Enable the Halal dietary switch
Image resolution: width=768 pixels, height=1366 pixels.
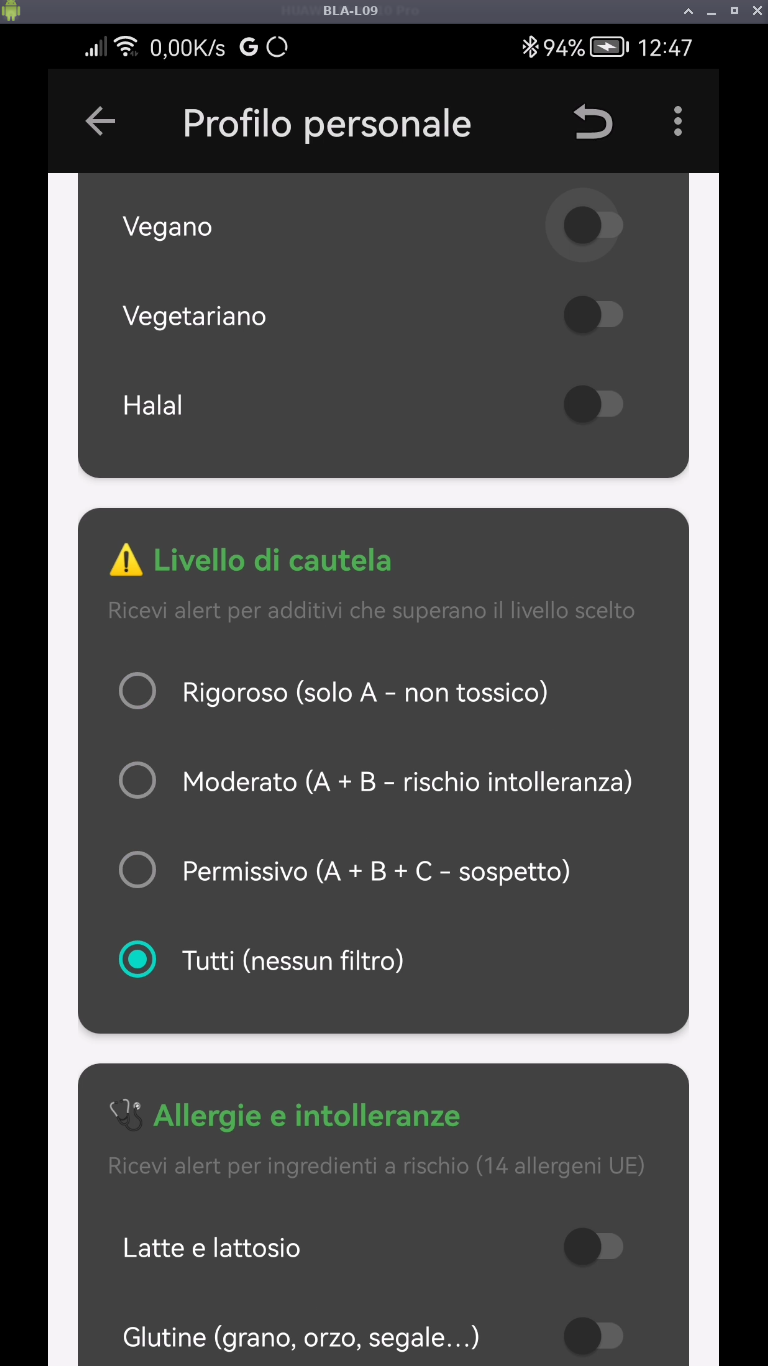click(595, 404)
